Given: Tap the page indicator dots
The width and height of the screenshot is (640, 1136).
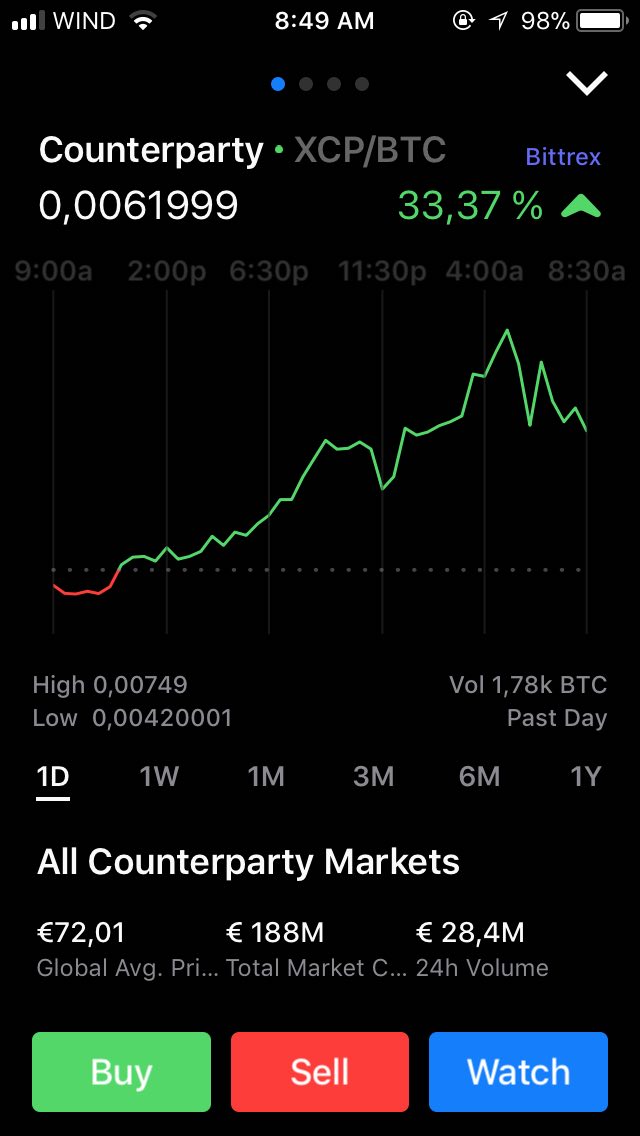Looking at the screenshot, I should click(320, 85).
